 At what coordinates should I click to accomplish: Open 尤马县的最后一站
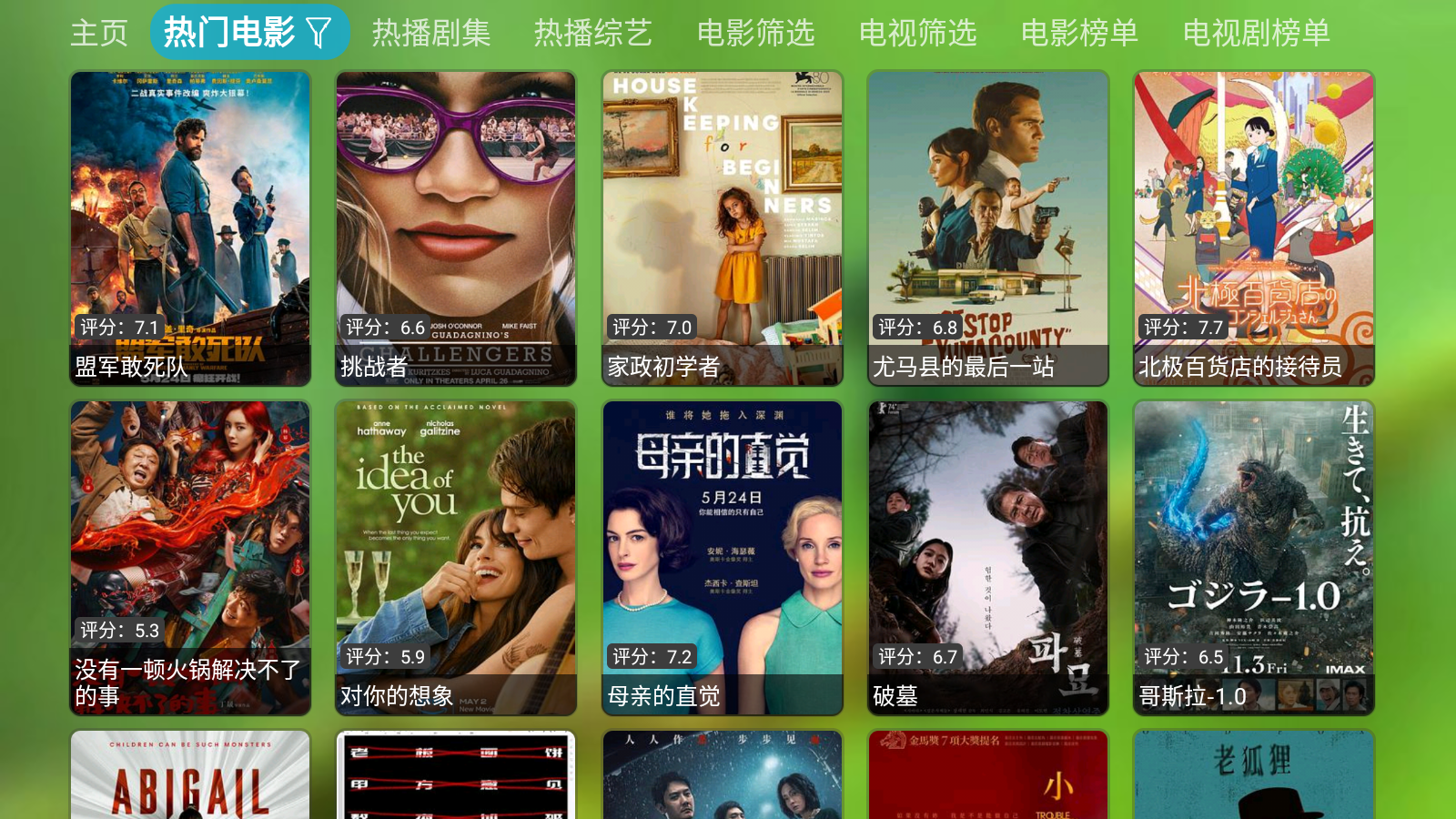988,227
